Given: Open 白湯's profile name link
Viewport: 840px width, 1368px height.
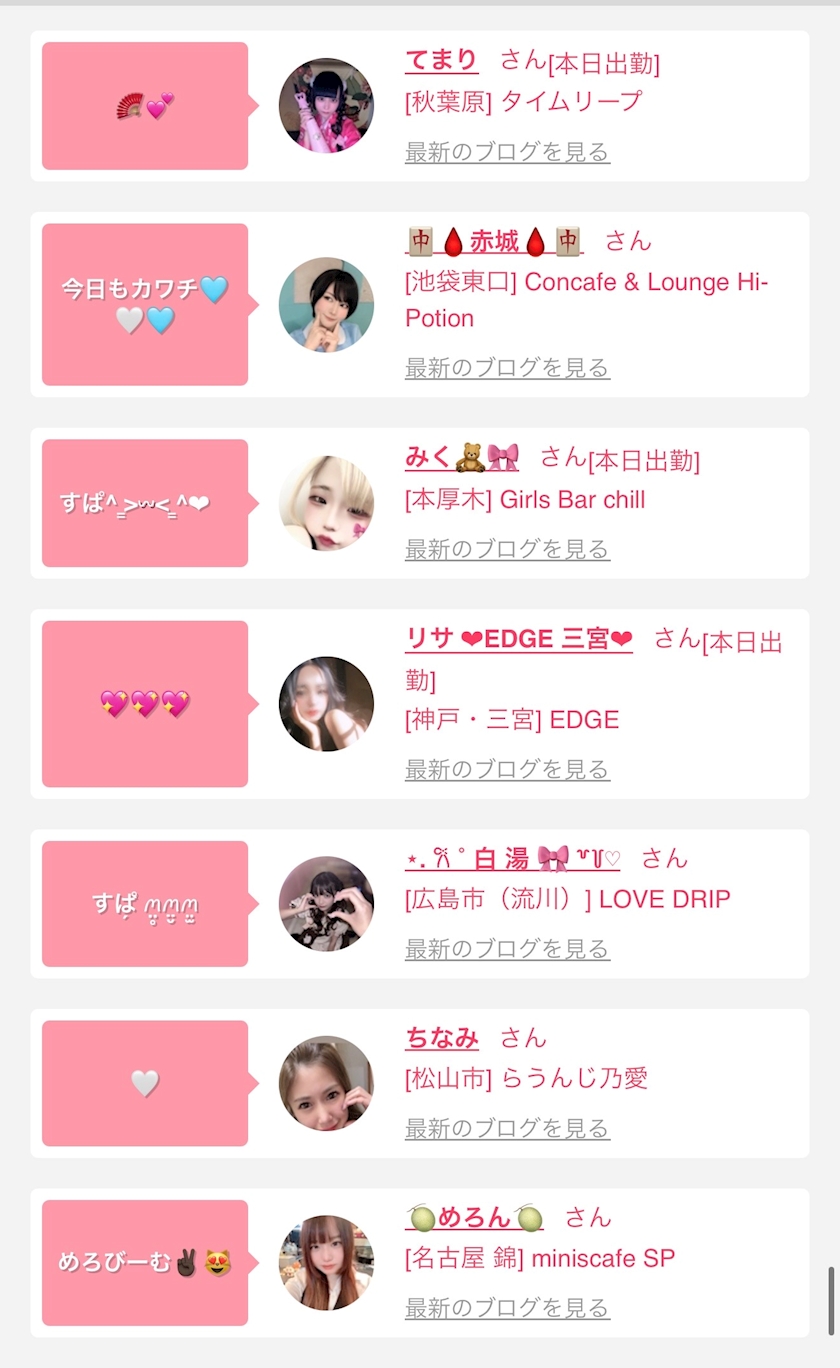Looking at the screenshot, I should (513, 858).
